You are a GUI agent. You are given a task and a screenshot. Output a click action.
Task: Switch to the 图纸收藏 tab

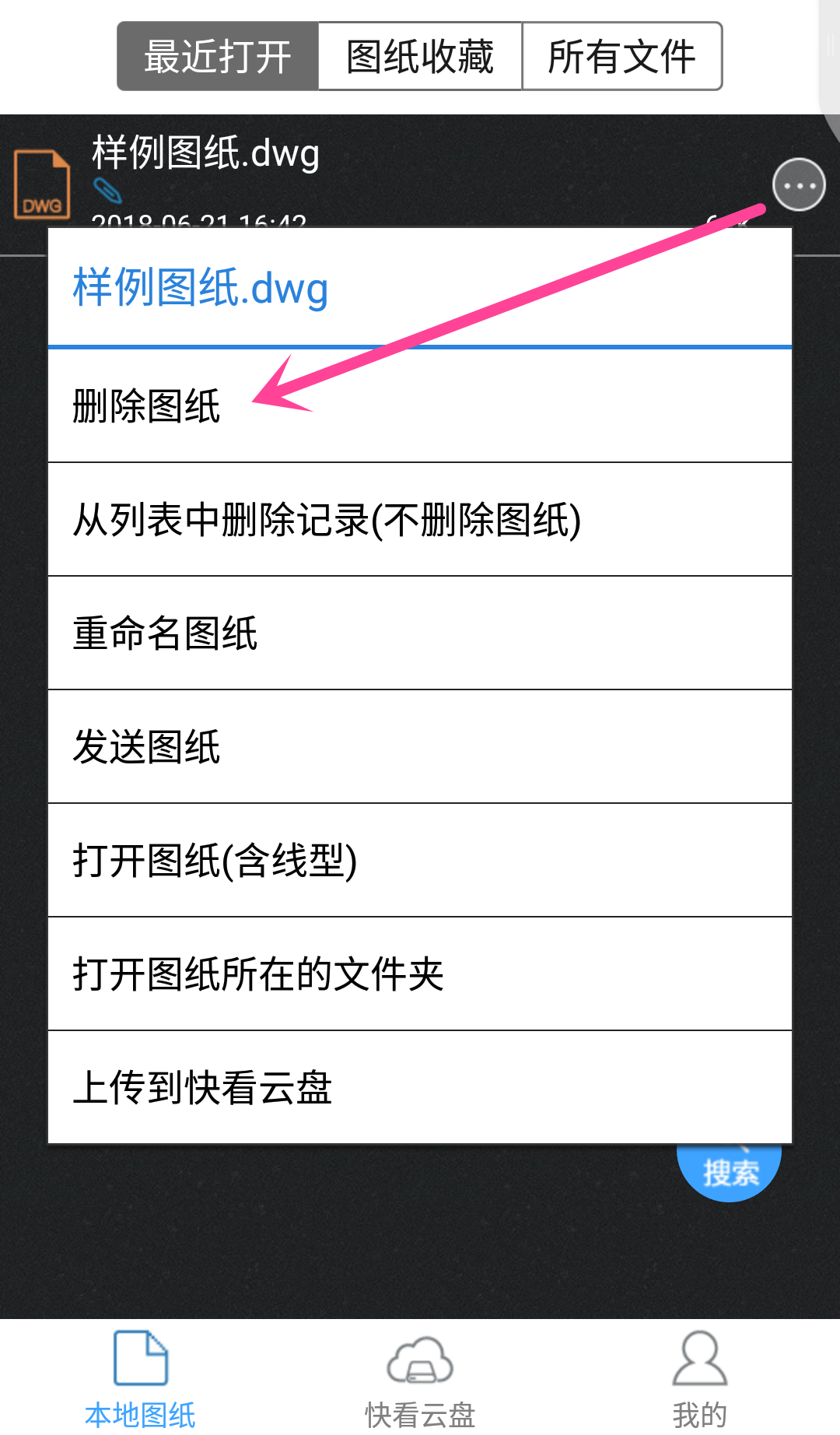click(420, 56)
